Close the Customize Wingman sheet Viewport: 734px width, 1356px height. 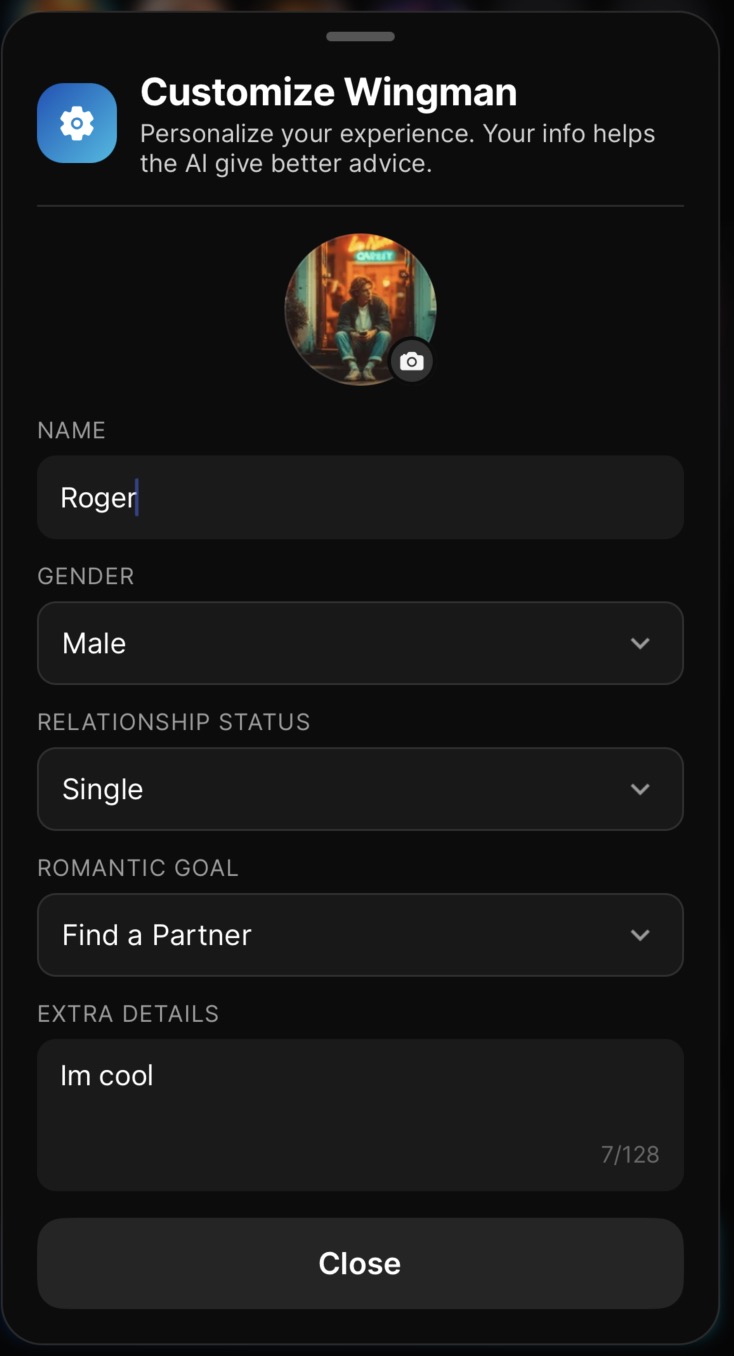(360, 1263)
